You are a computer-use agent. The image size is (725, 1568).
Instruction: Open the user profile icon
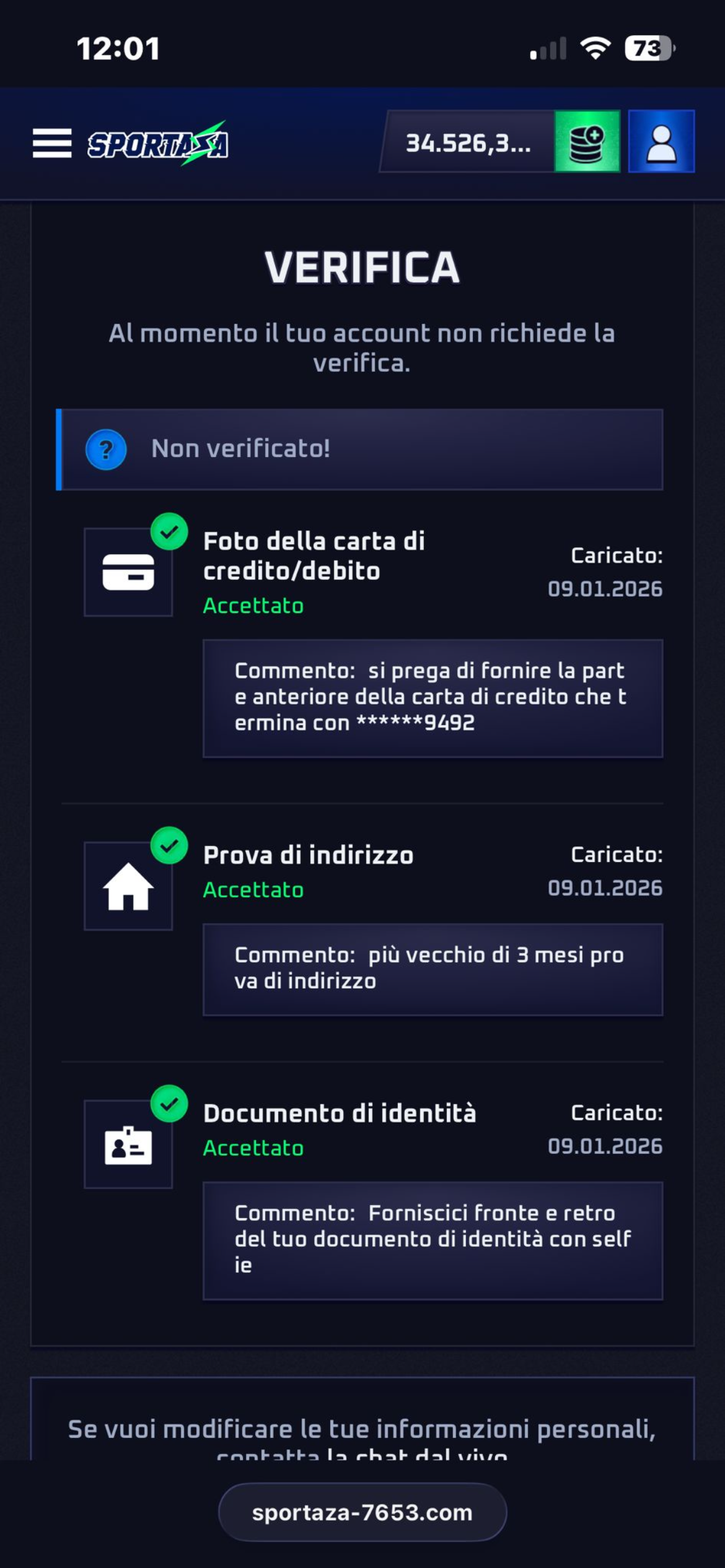click(x=661, y=143)
